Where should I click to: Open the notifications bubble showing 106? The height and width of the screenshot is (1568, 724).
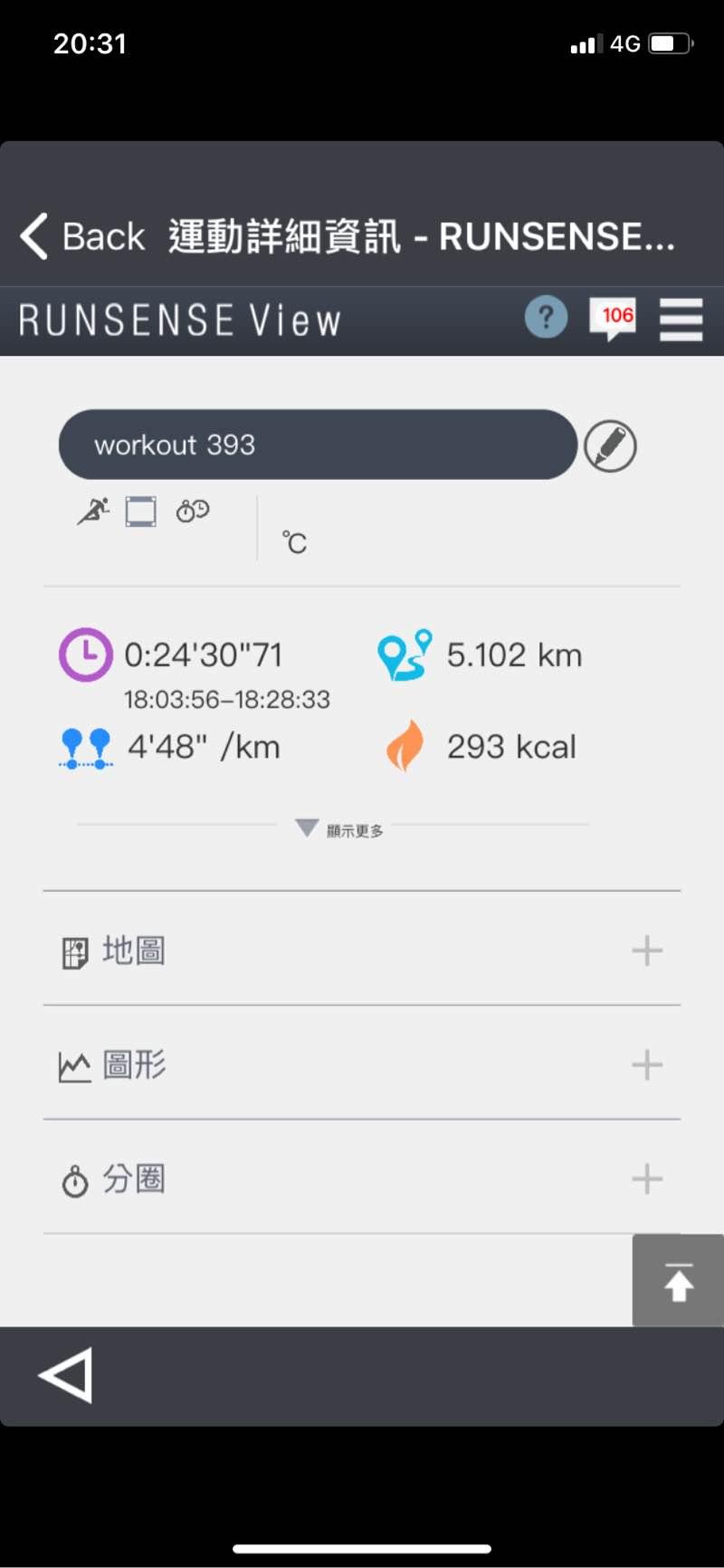coord(614,319)
